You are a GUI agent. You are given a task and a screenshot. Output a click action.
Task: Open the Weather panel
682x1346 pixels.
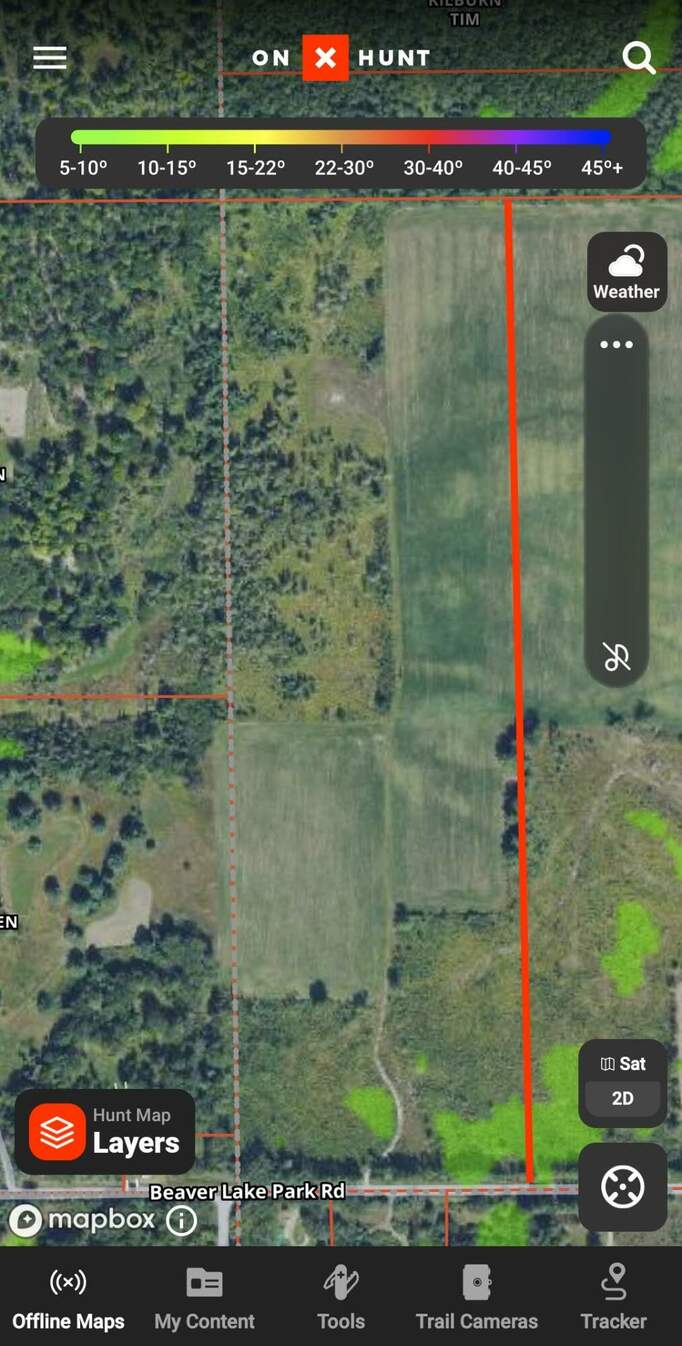(626, 272)
